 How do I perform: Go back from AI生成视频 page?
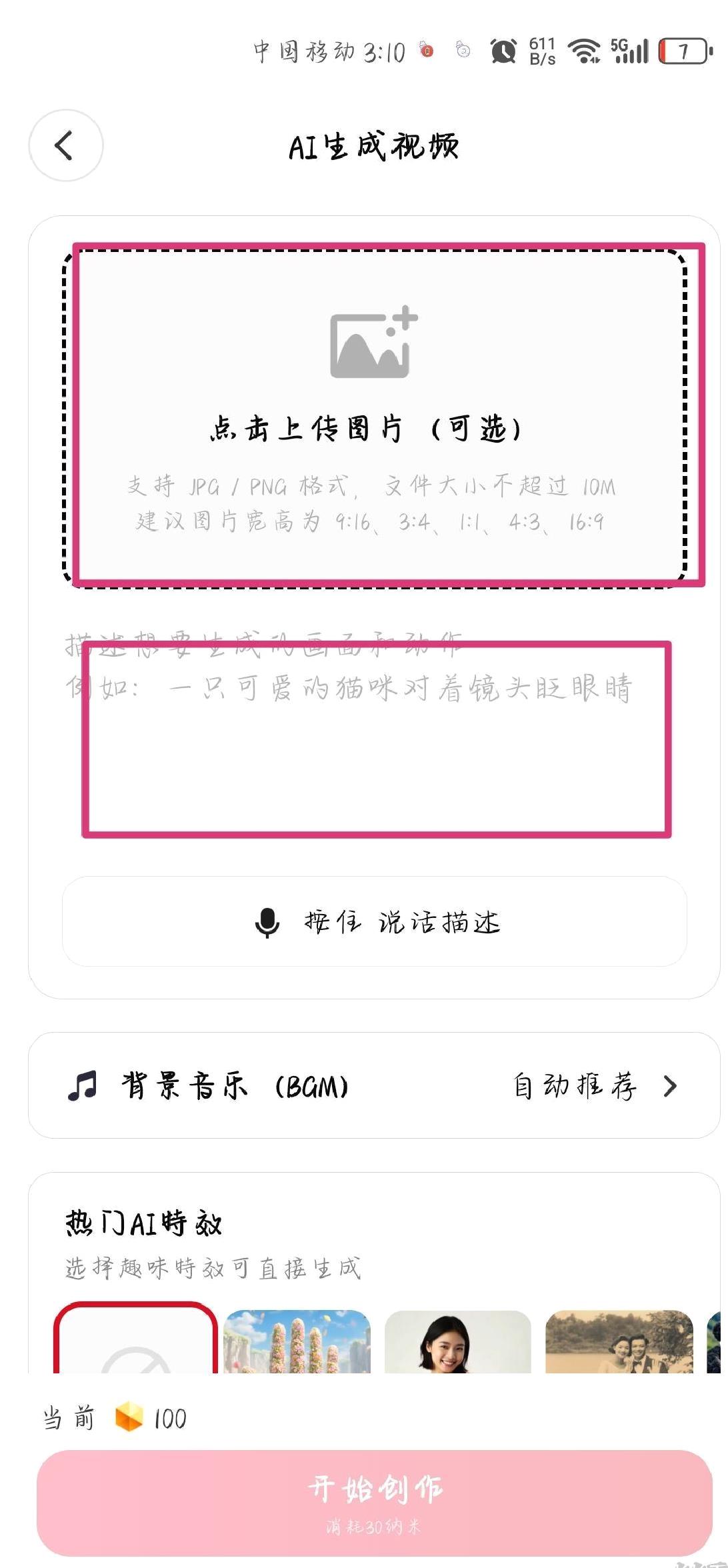click(x=65, y=145)
